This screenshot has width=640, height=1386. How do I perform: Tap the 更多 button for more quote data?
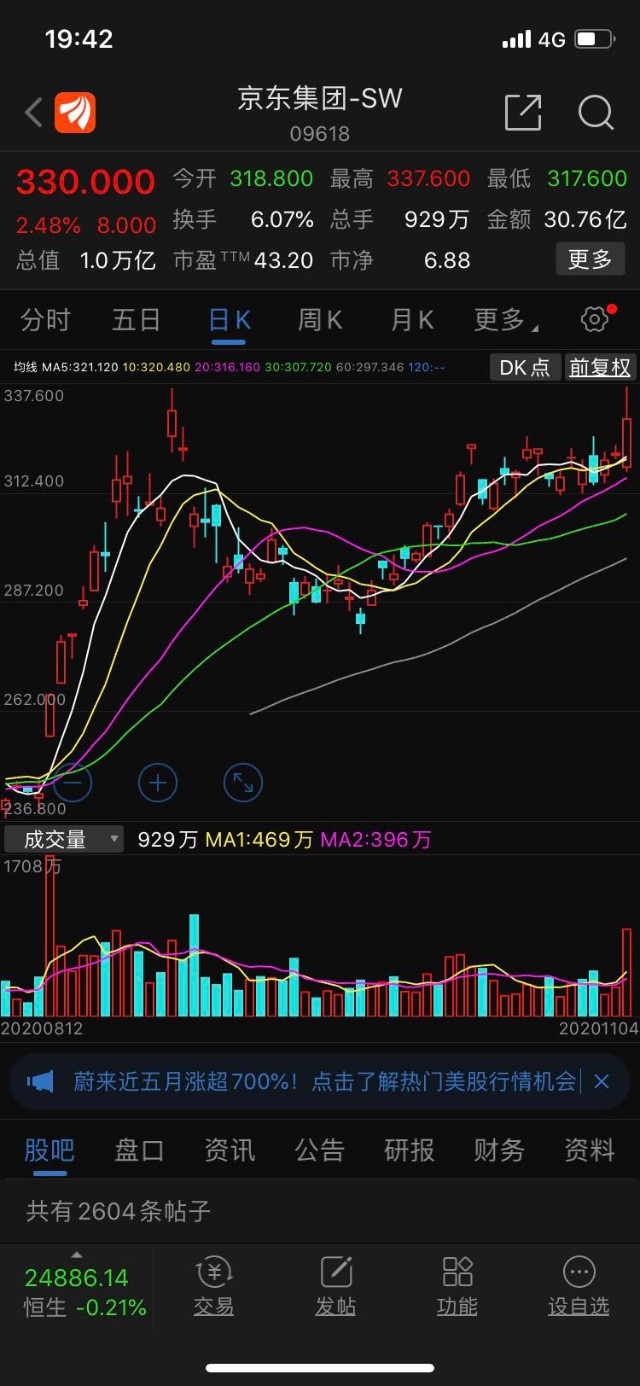[x=590, y=260]
